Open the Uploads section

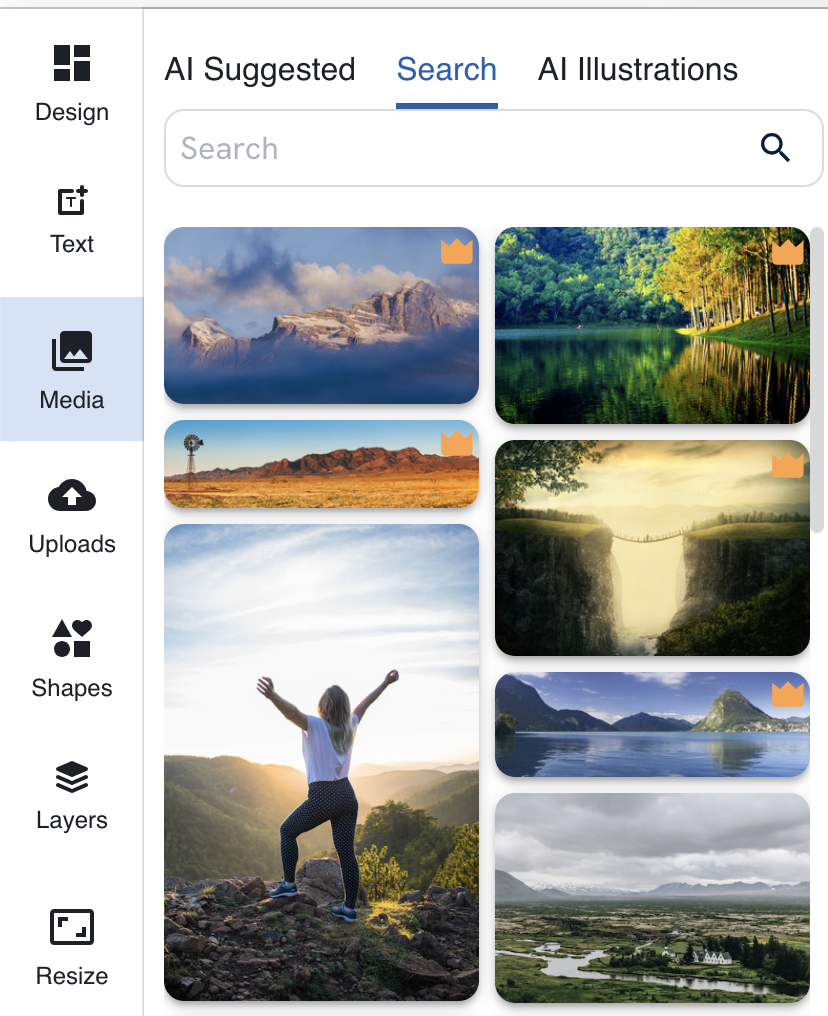tap(72, 514)
